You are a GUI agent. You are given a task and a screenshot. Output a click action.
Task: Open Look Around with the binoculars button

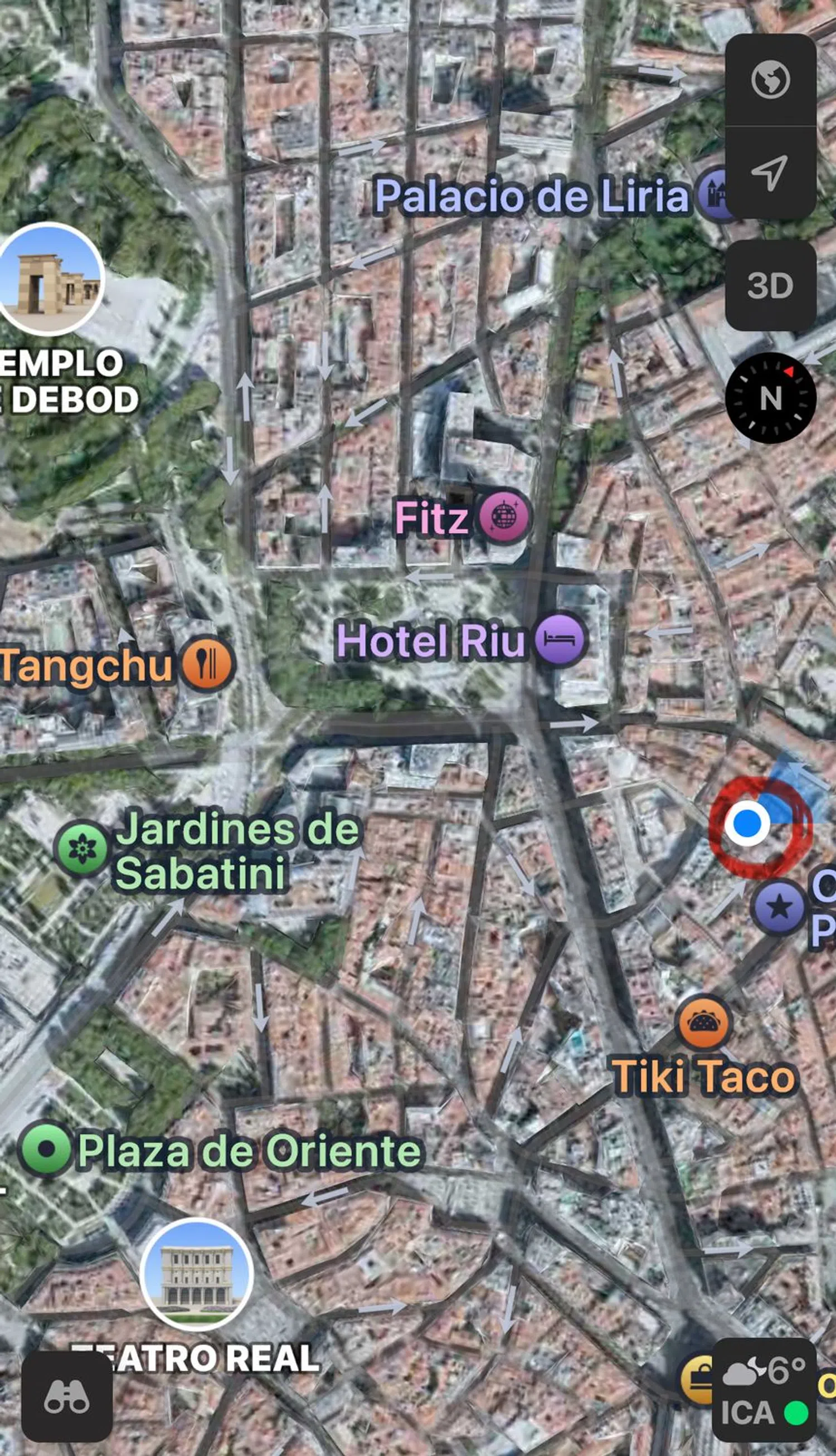[67, 1396]
